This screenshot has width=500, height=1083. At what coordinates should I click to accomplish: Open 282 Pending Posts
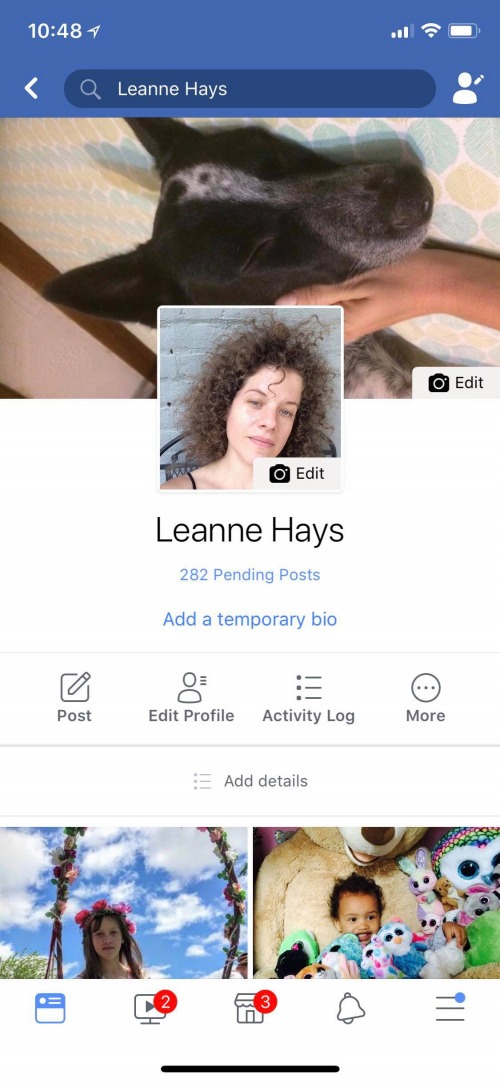pyautogui.click(x=250, y=575)
